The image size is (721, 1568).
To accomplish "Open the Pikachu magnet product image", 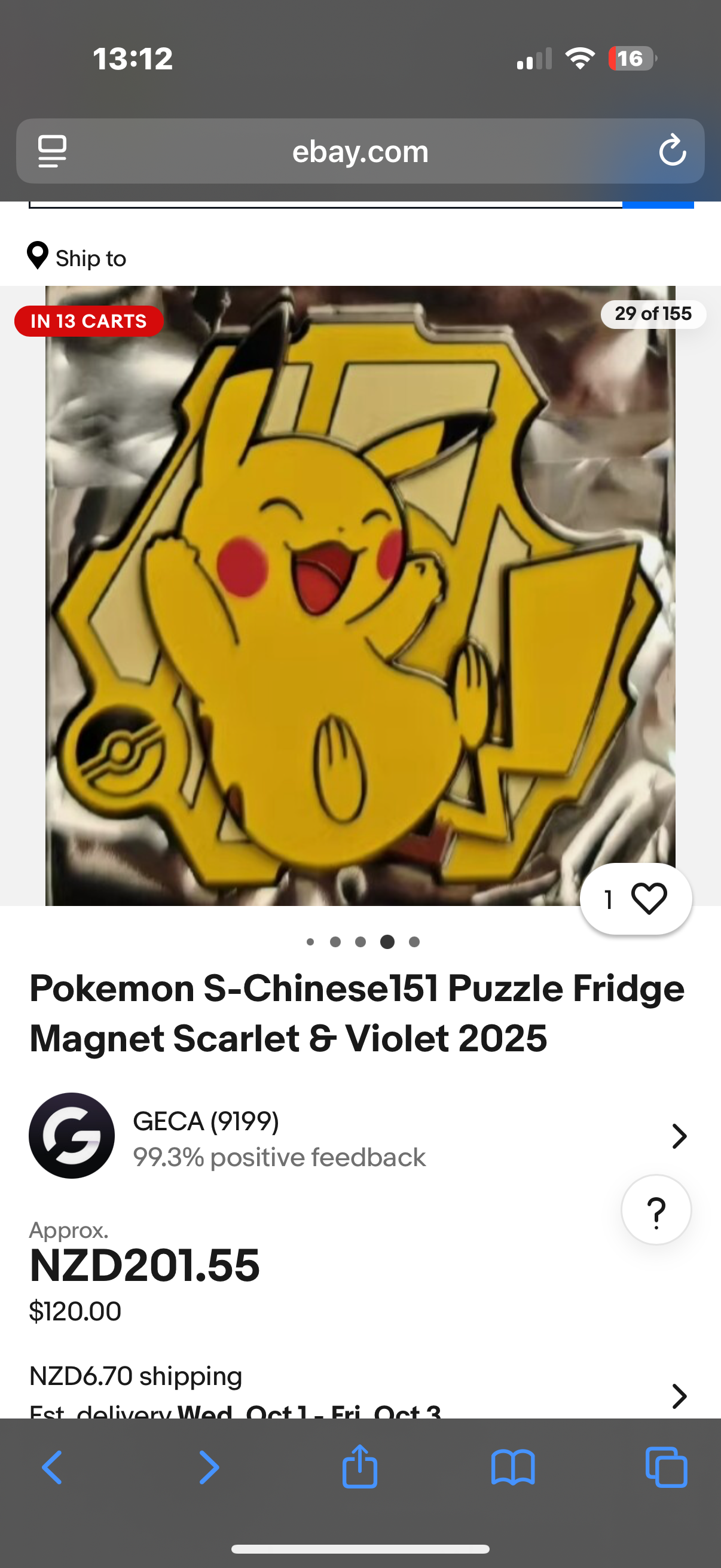I will (x=360, y=595).
